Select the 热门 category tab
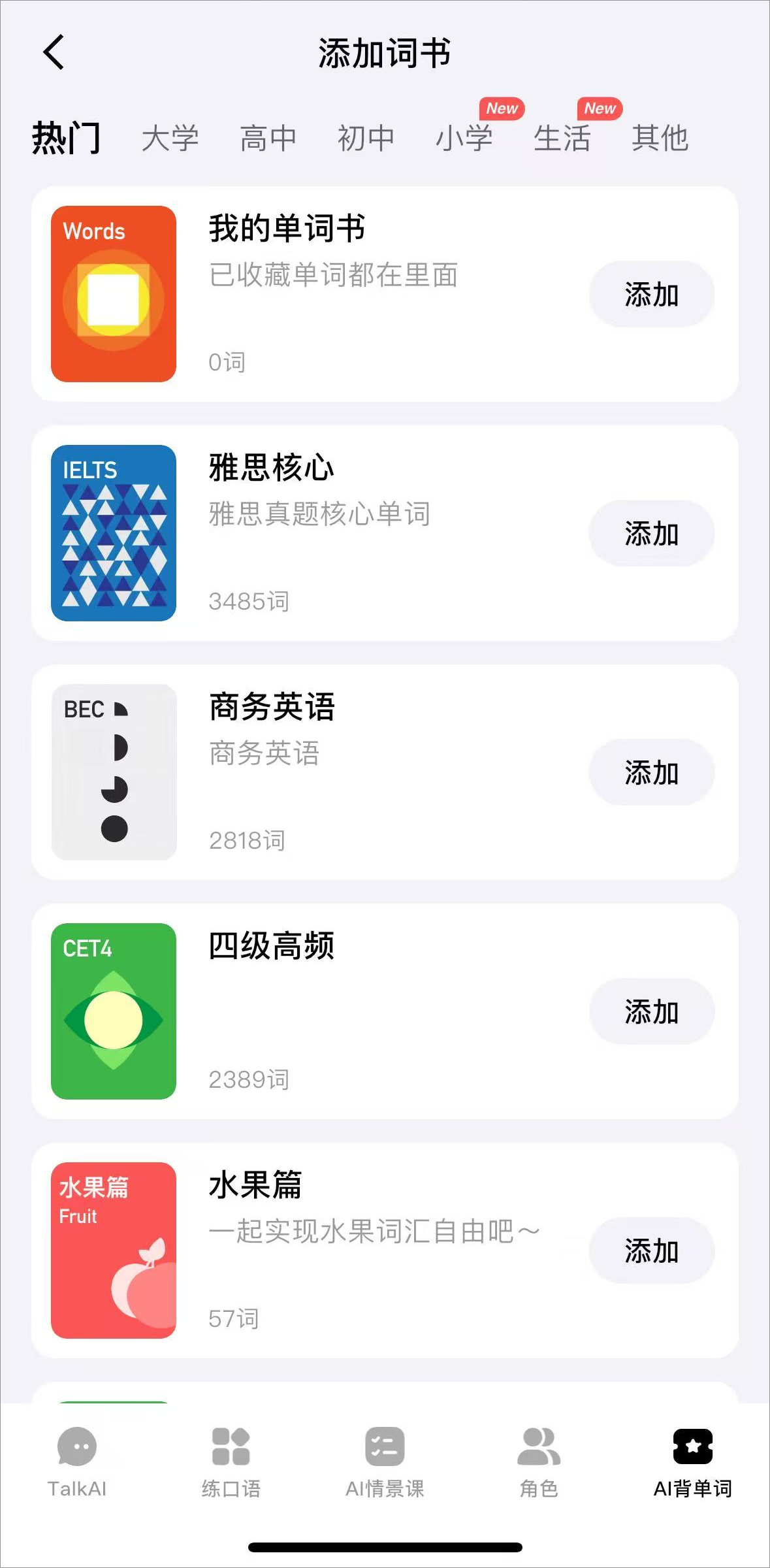Image resolution: width=770 pixels, height=1568 pixels. pos(66,139)
